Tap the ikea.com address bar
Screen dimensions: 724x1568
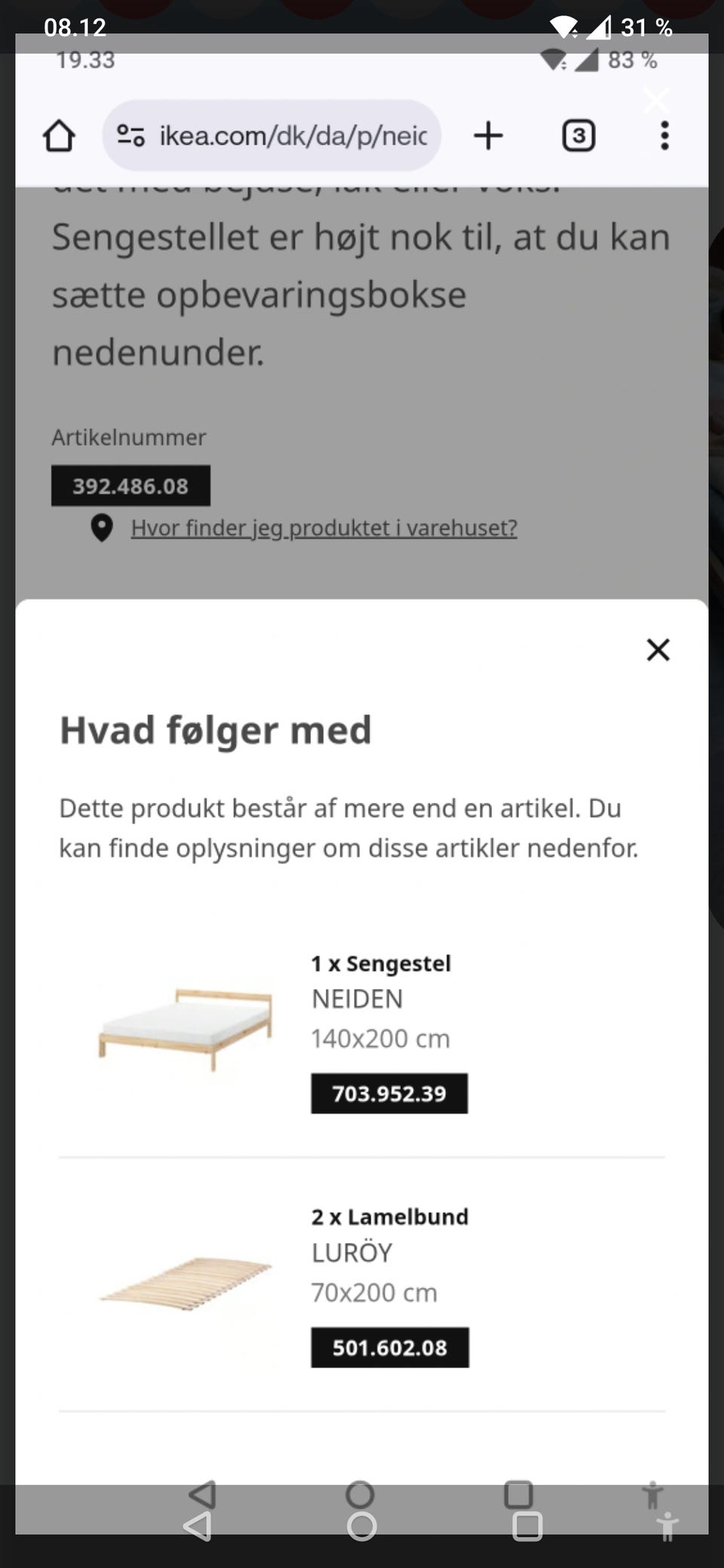coord(293,136)
